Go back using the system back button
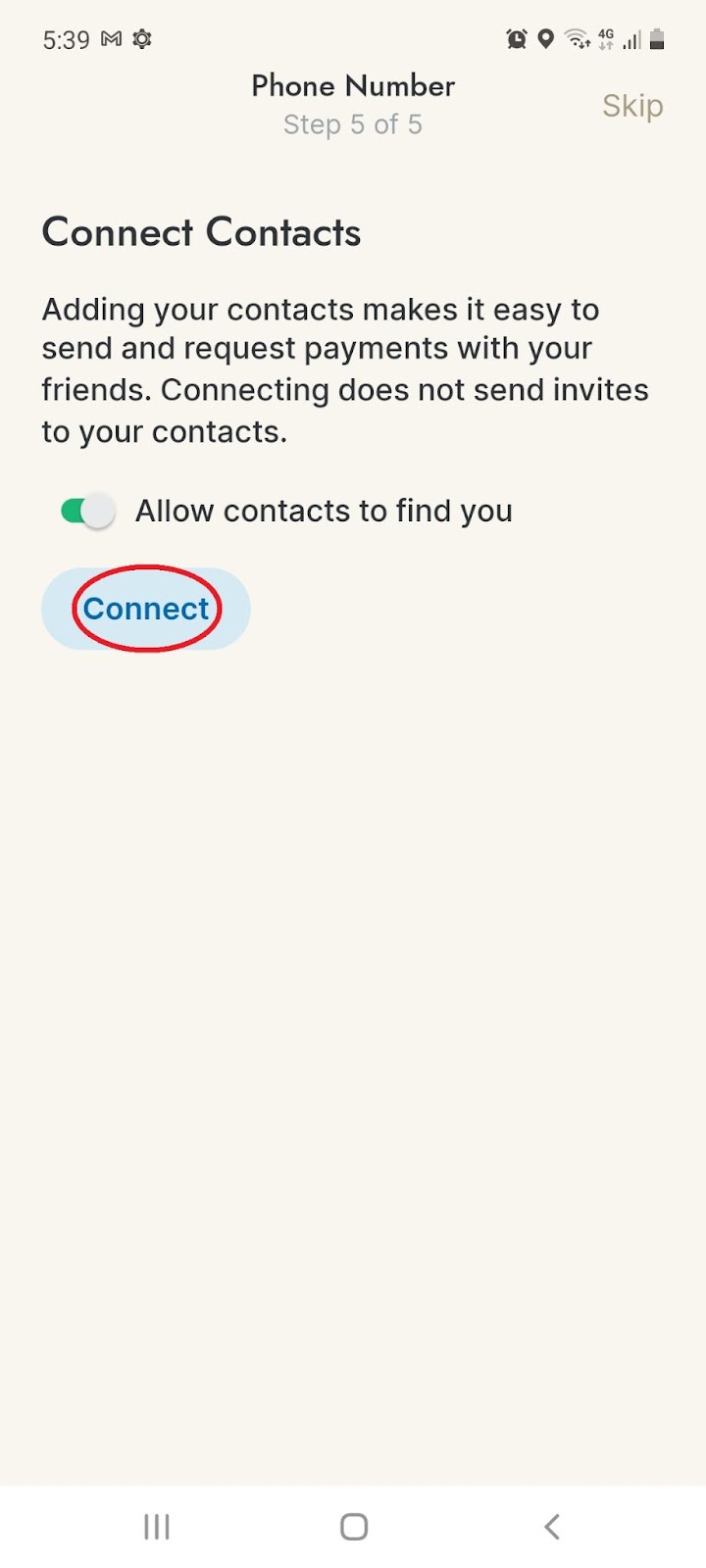 [x=552, y=1526]
